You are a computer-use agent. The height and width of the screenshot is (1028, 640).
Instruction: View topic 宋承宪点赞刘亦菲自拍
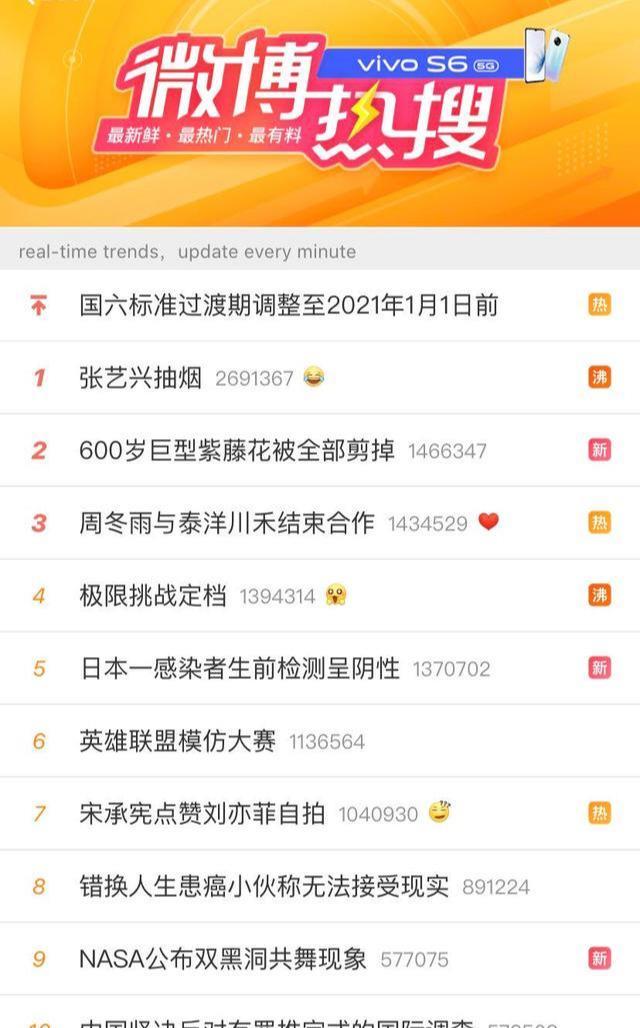pyautogui.click(x=202, y=814)
